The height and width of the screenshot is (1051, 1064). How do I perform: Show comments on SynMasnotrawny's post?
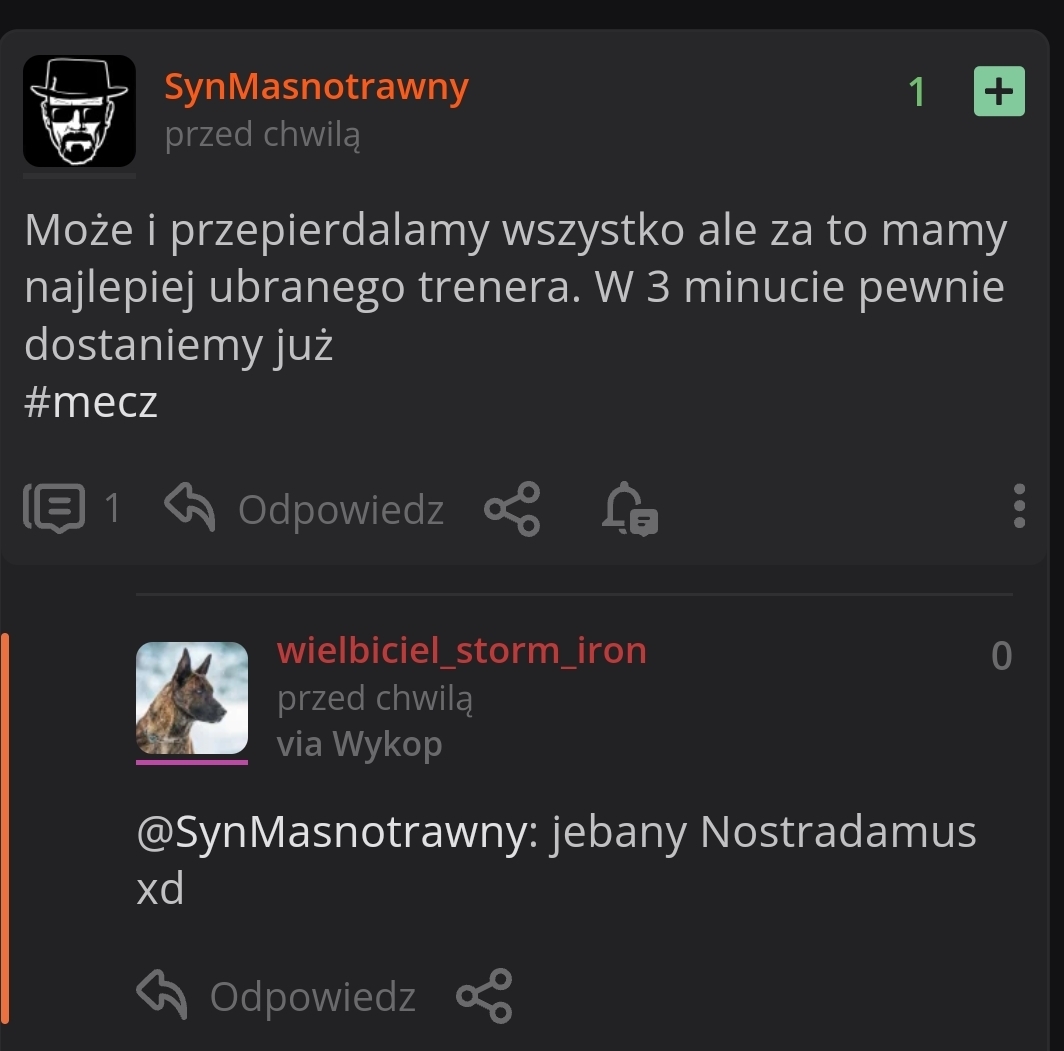click(x=70, y=508)
